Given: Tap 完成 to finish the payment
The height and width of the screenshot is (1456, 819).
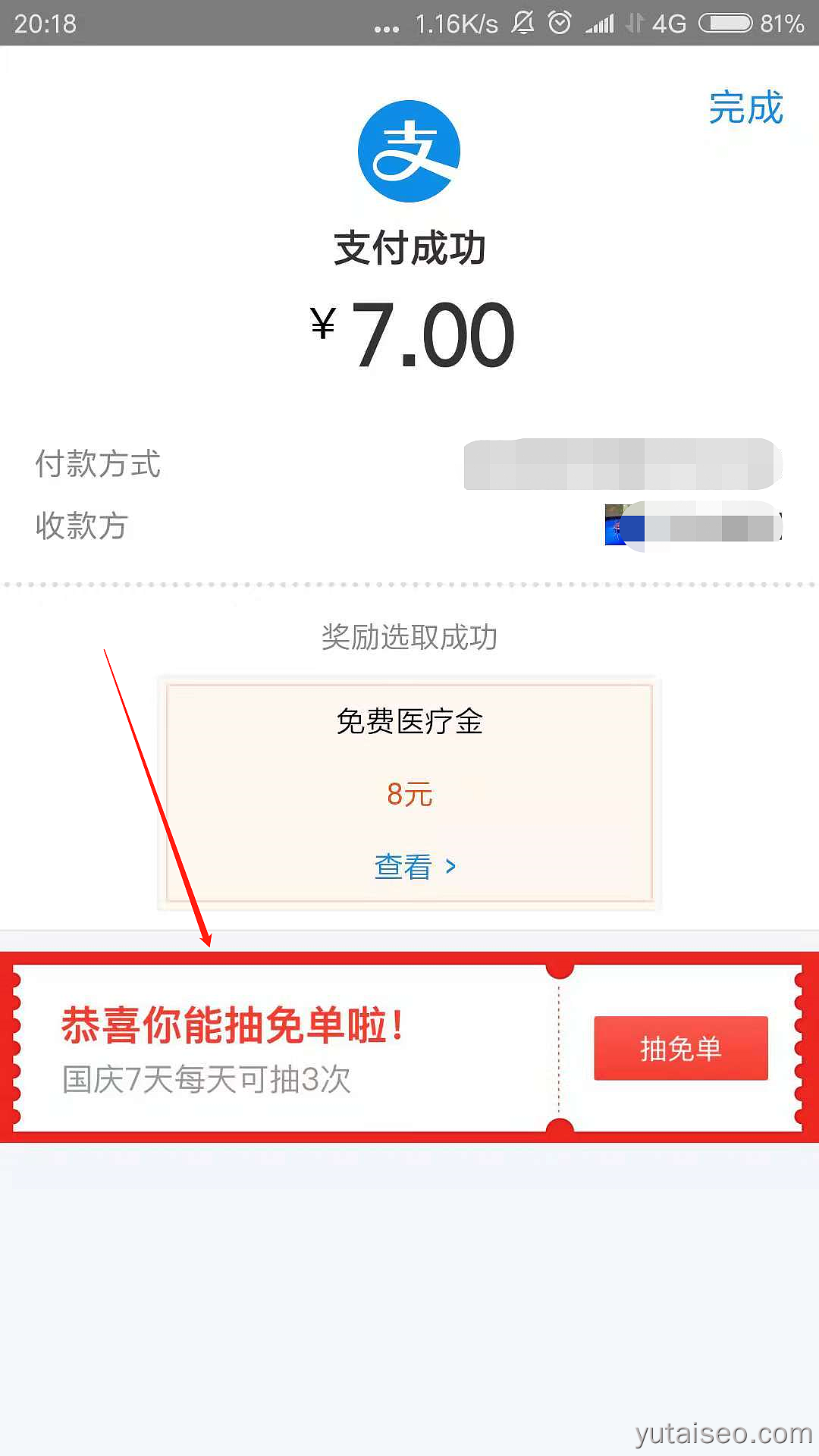Looking at the screenshot, I should click(745, 108).
